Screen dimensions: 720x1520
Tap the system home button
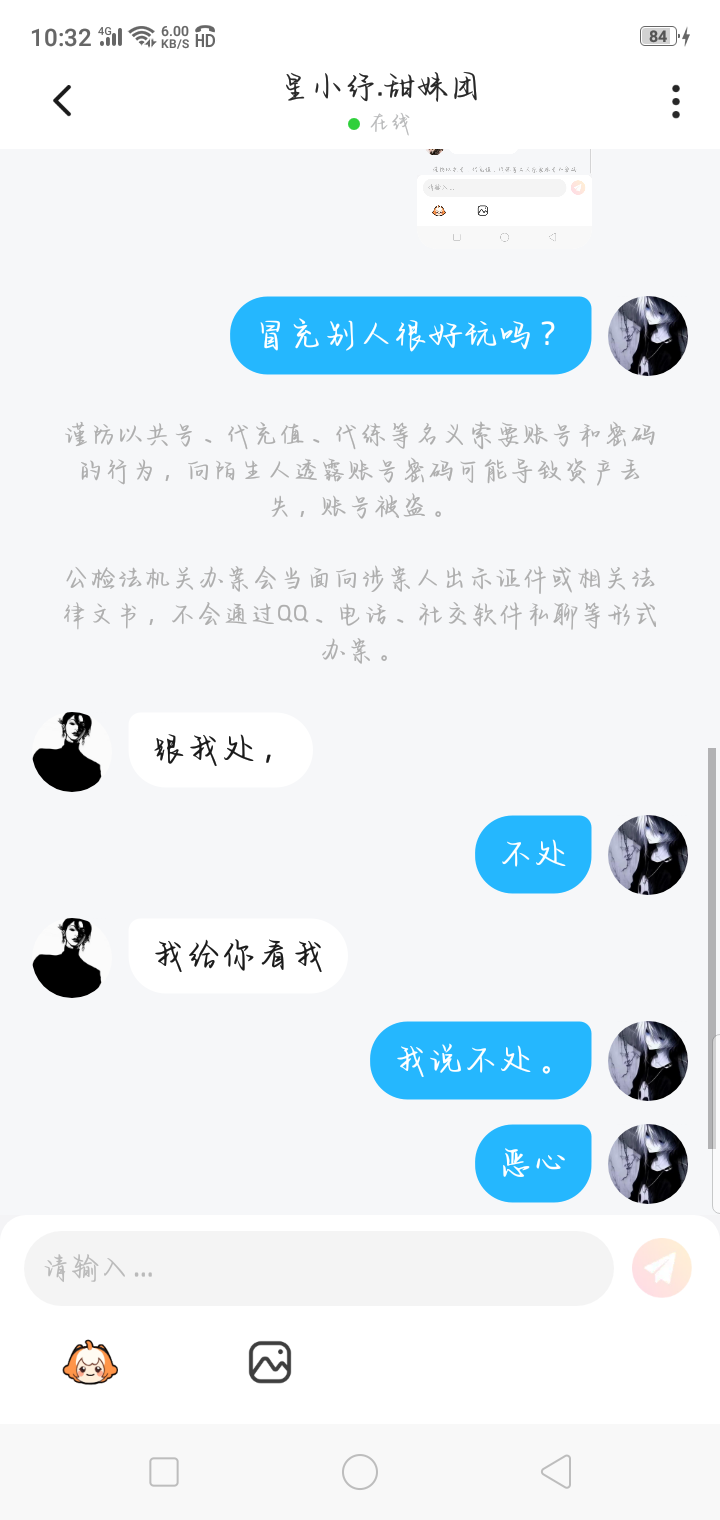pos(360,1472)
